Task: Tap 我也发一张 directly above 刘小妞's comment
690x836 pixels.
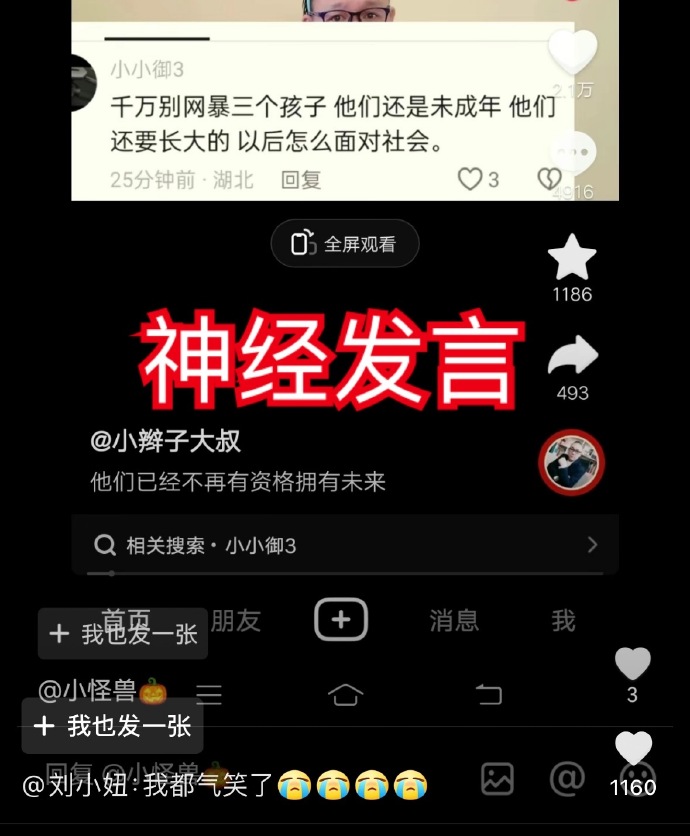Action: pos(113,726)
